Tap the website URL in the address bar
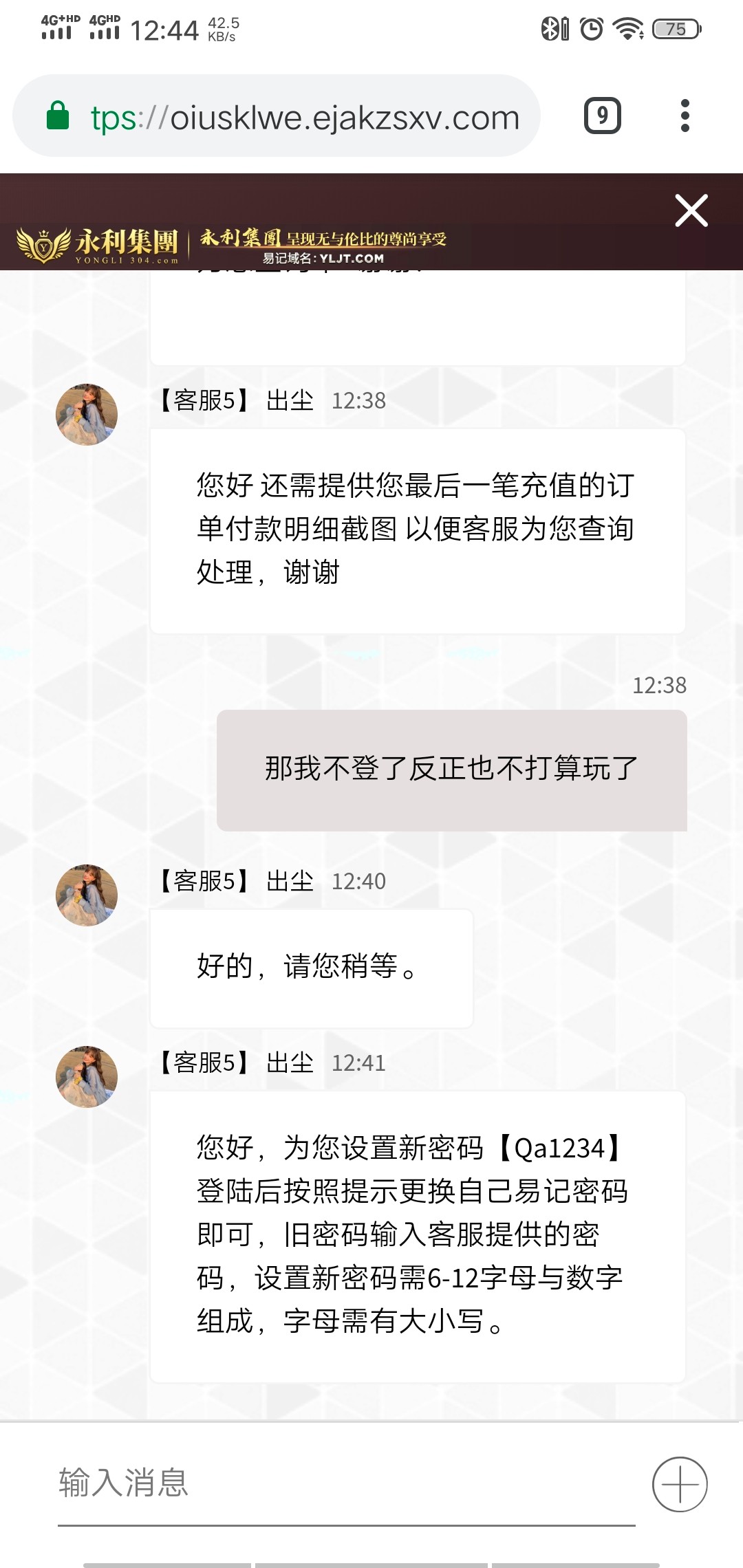Screen dimensions: 743x1568 pos(303,117)
